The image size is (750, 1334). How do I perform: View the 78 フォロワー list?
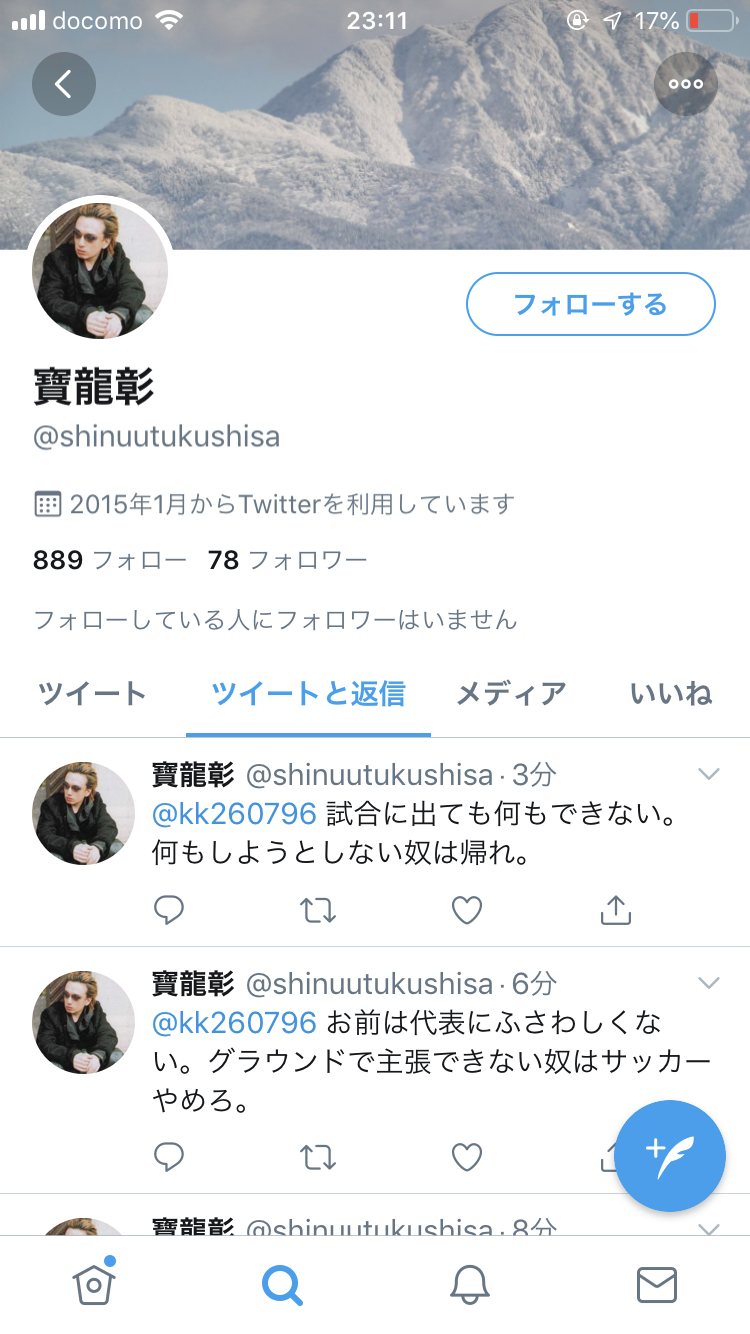[287, 560]
